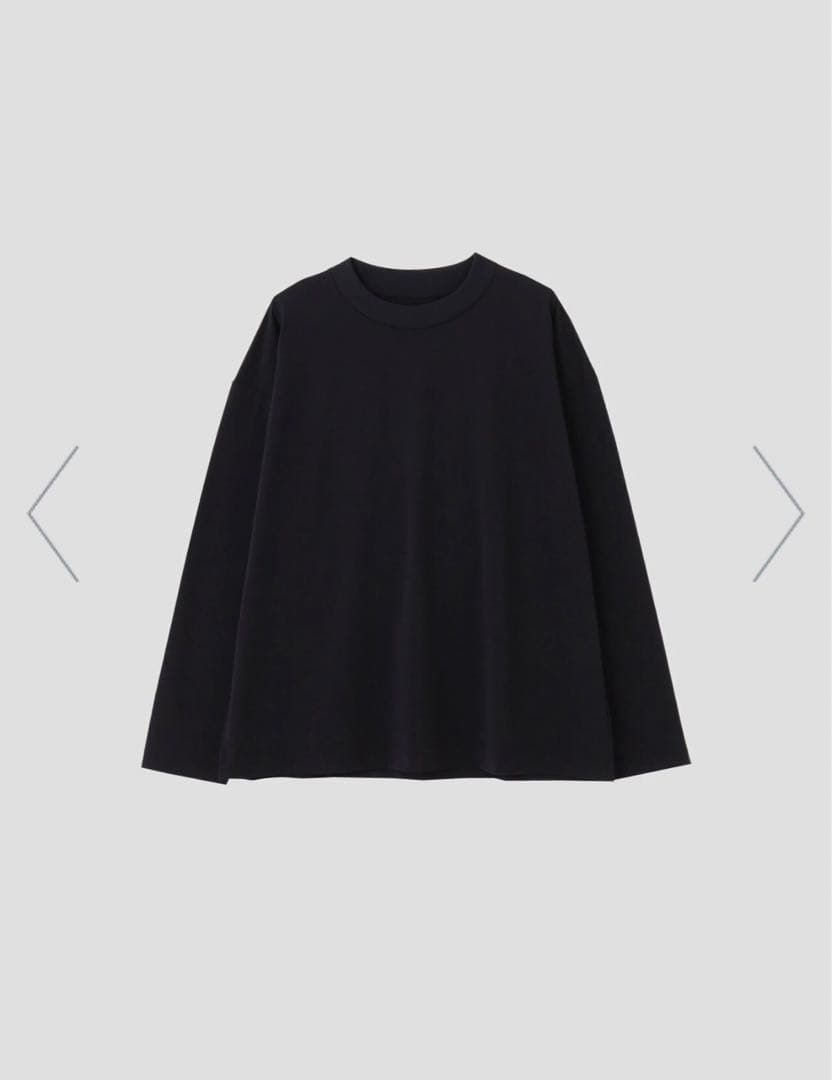Show the next product image

[x=778, y=513]
